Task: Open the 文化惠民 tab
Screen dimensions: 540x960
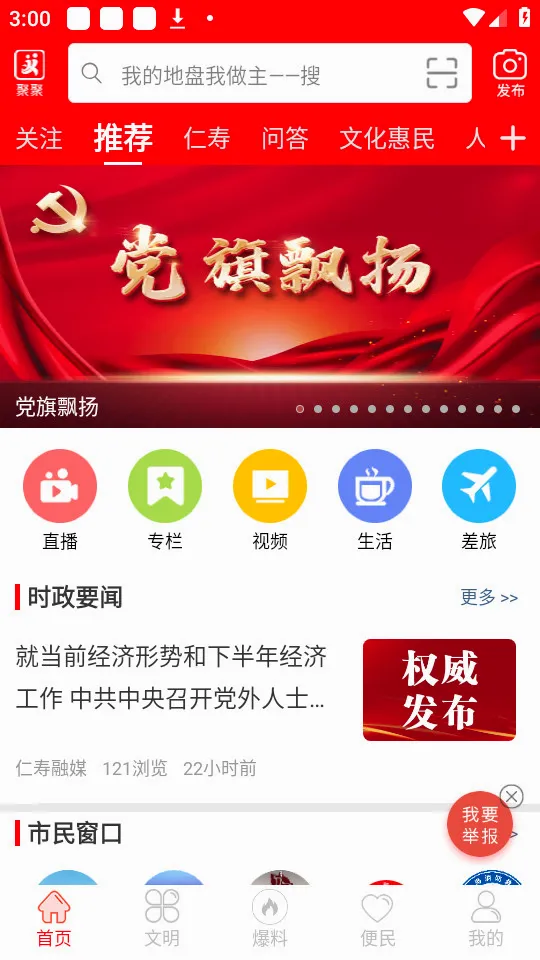Action: 387,138
